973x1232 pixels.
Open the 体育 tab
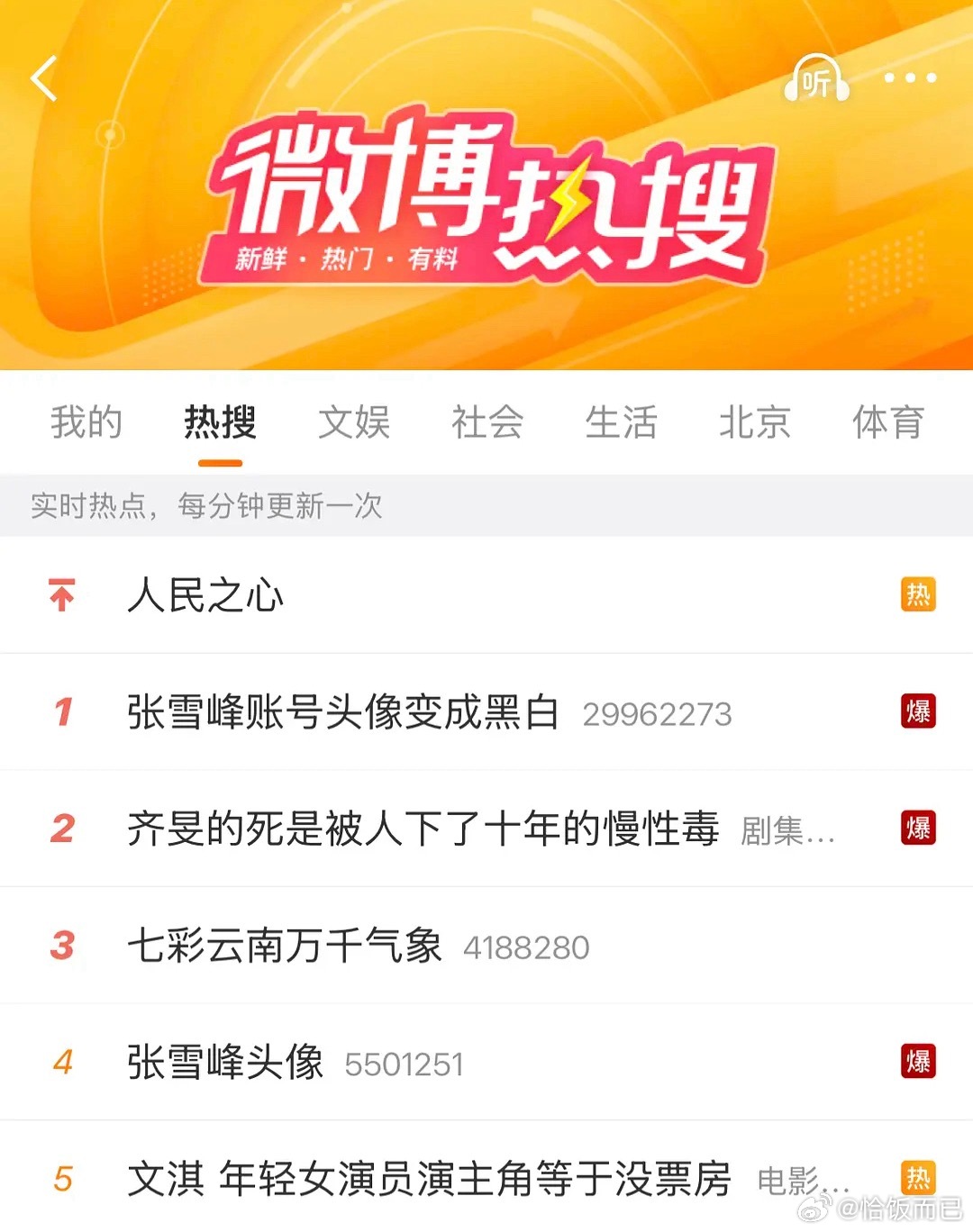888,423
